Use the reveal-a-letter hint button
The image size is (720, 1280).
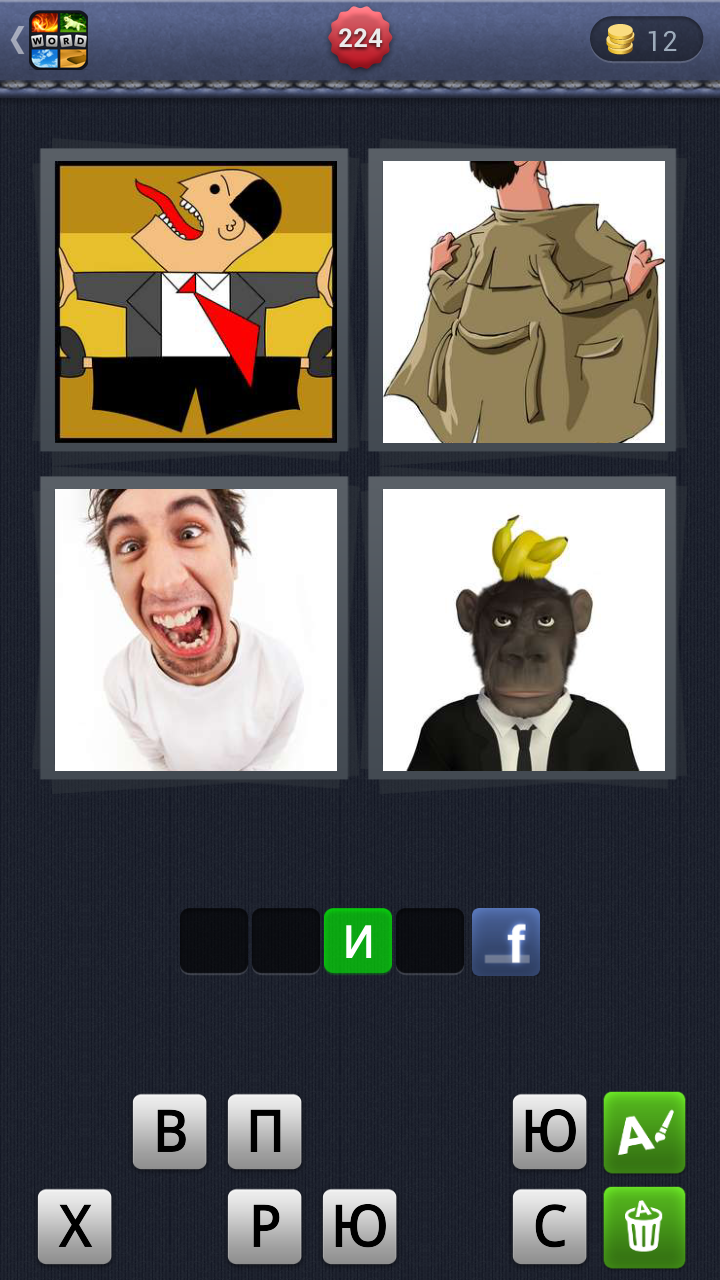click(x=645, y=1132)
